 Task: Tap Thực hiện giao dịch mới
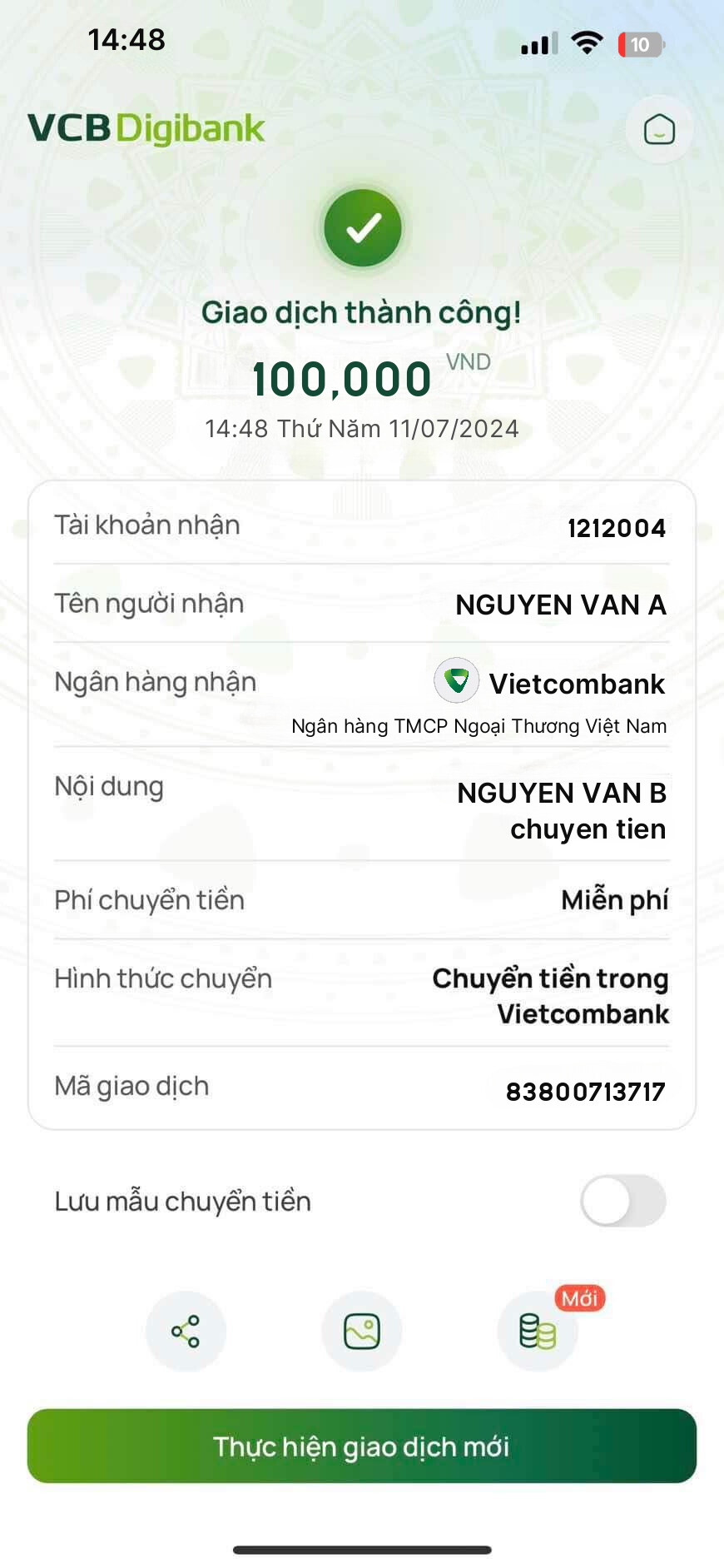[362, 1446]
